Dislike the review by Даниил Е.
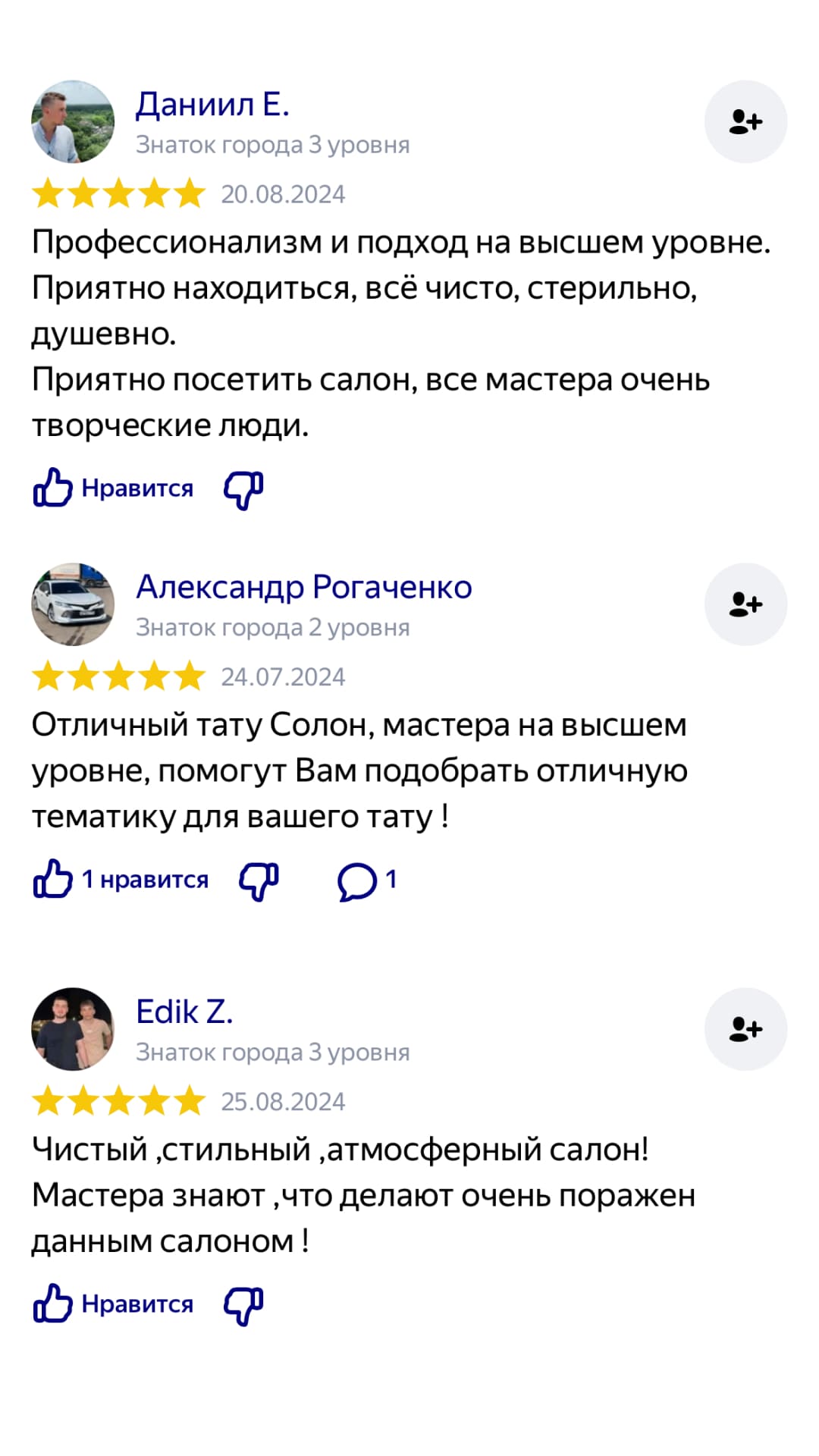The width and height of the screenshot is (819, 1456). tap(243, 489)
